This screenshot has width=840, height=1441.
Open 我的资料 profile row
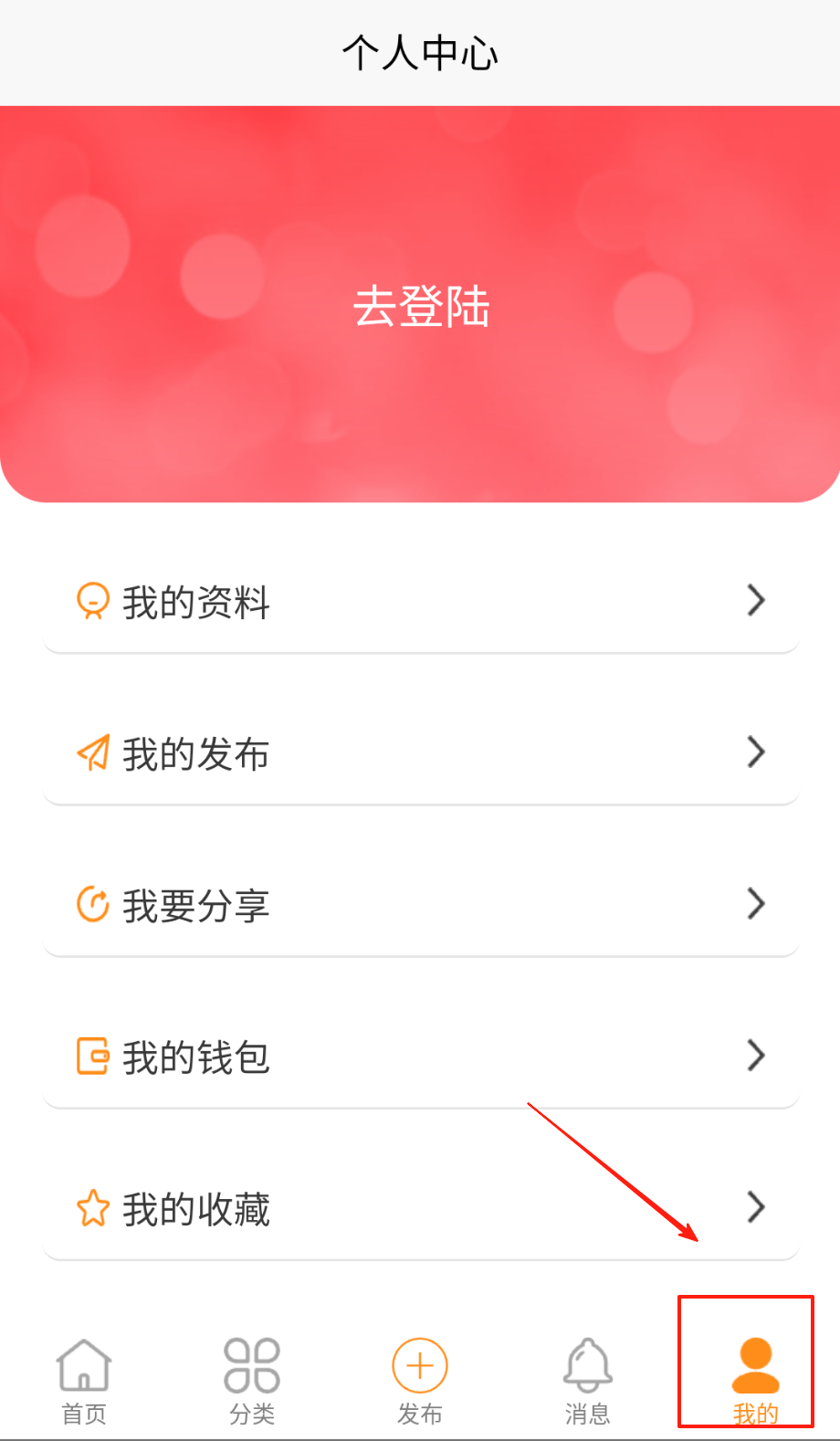pyautogui.click(x=420, y=602)
